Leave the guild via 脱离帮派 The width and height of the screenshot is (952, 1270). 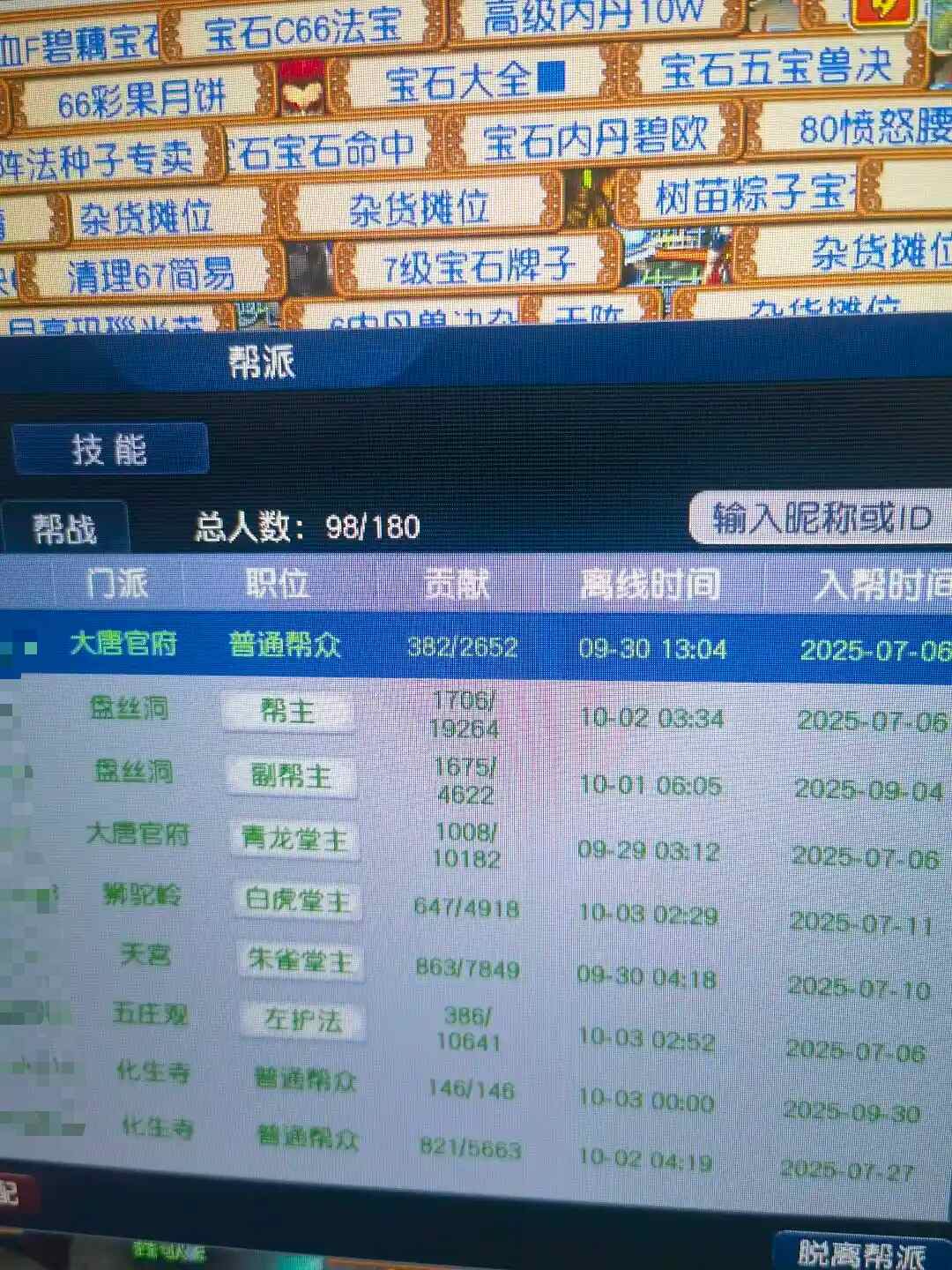tap(862, 1251)
